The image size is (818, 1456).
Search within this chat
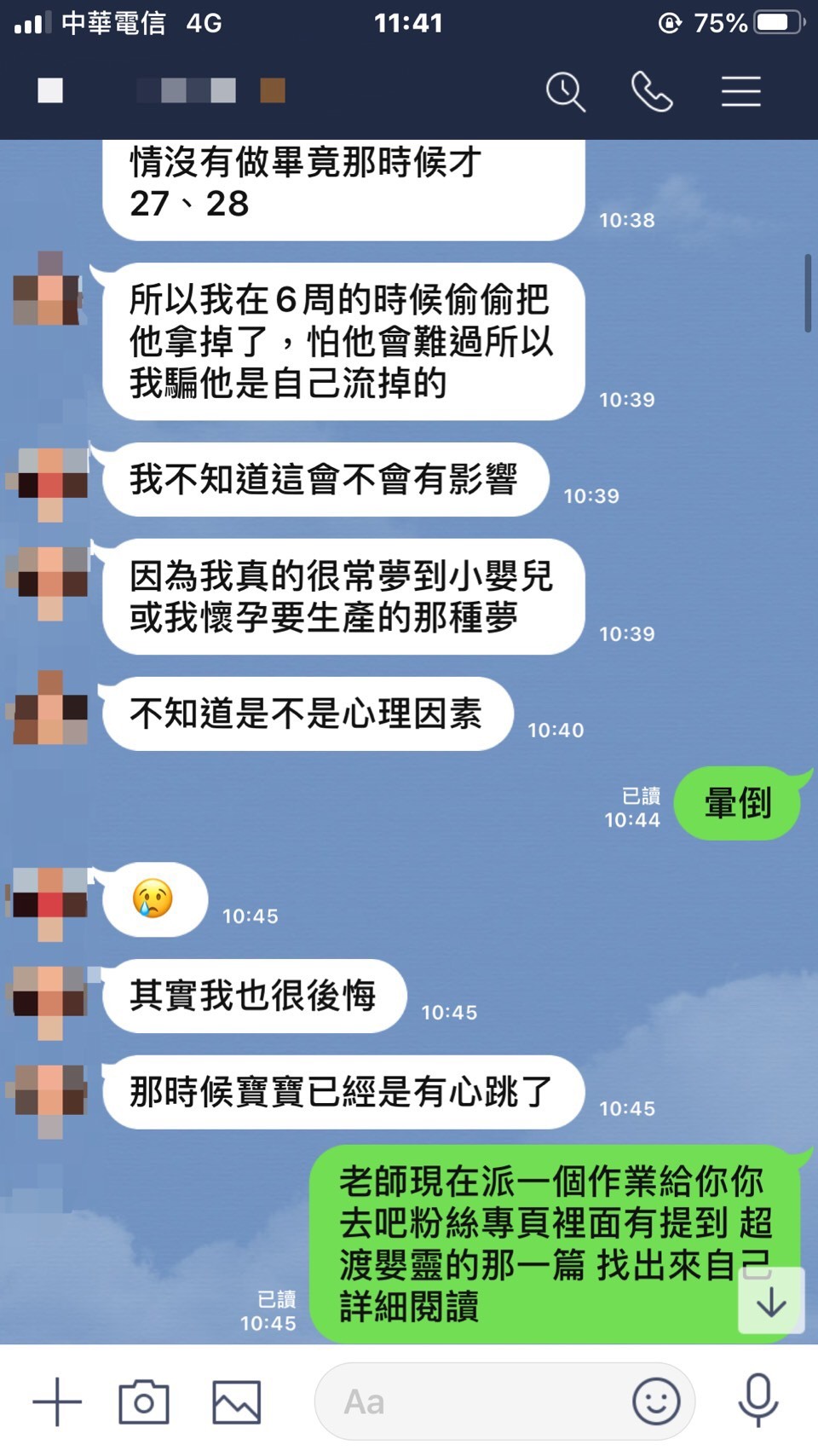pos(565,91)
